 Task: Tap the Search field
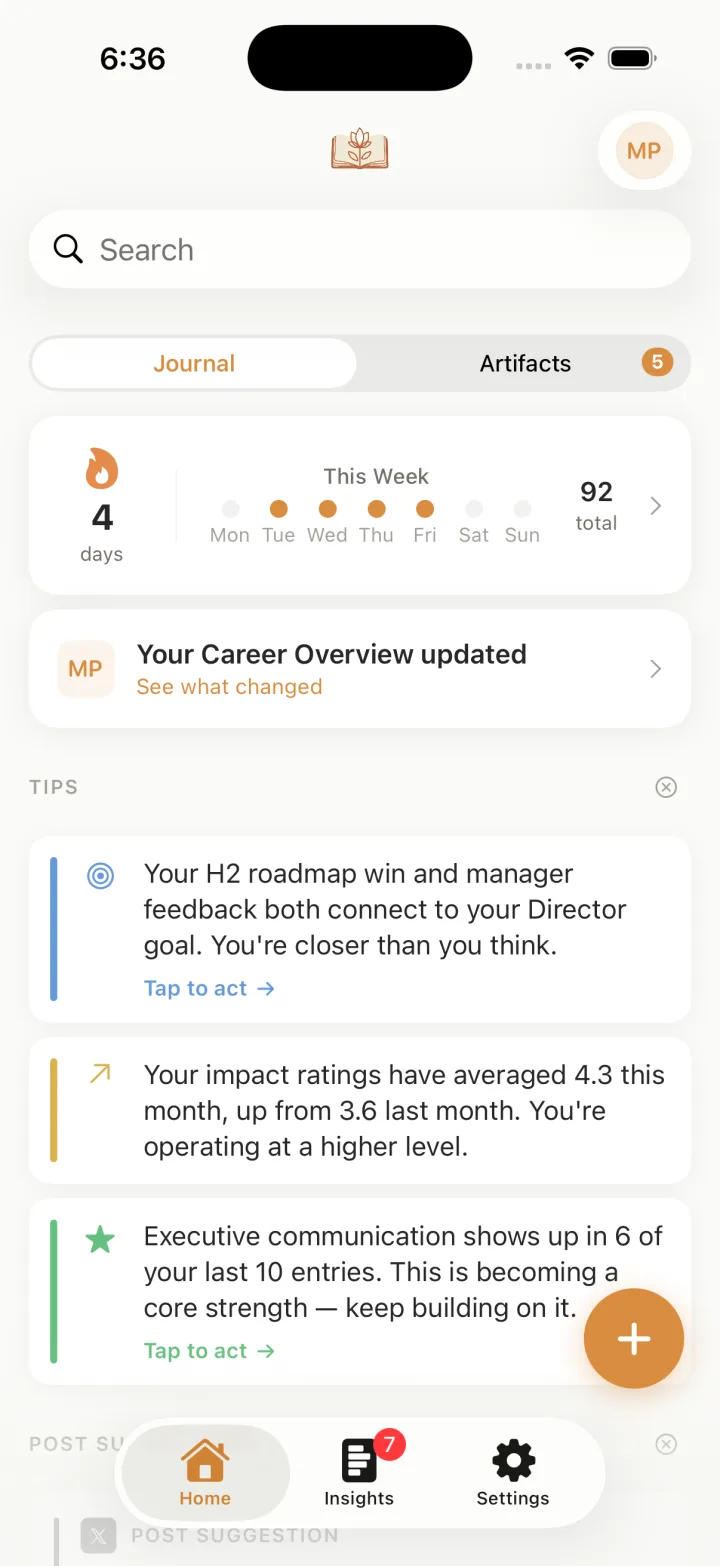[x=360, y=250]
